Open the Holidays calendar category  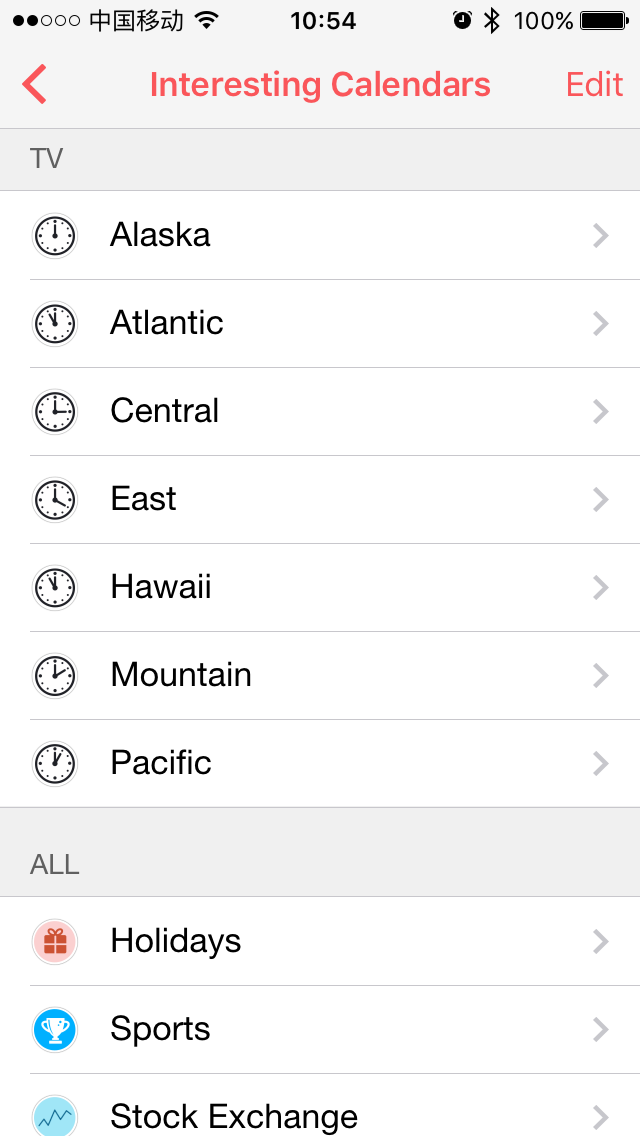pos(320,942)
